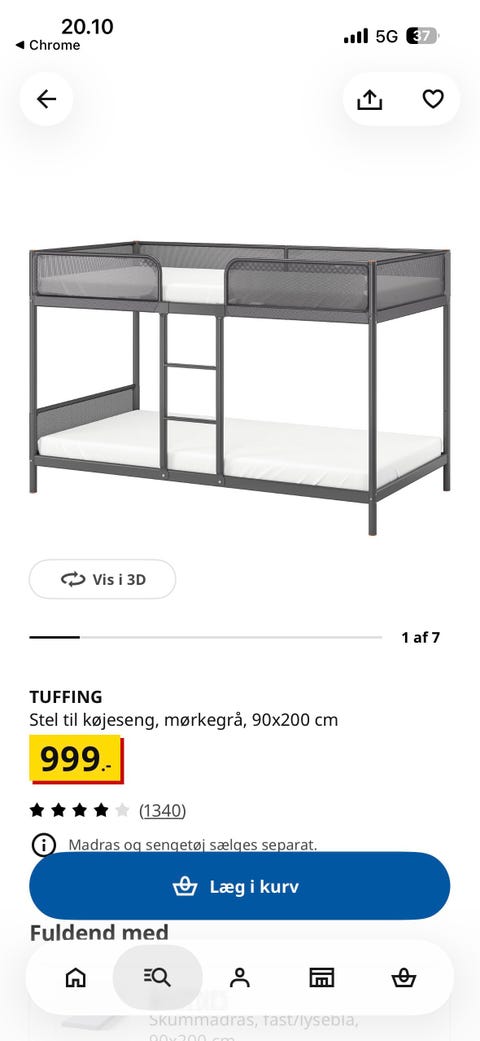Open the 1340 reviews link
The height and width of the screenshot is (1041, 480).
click(x=162, y=811)
